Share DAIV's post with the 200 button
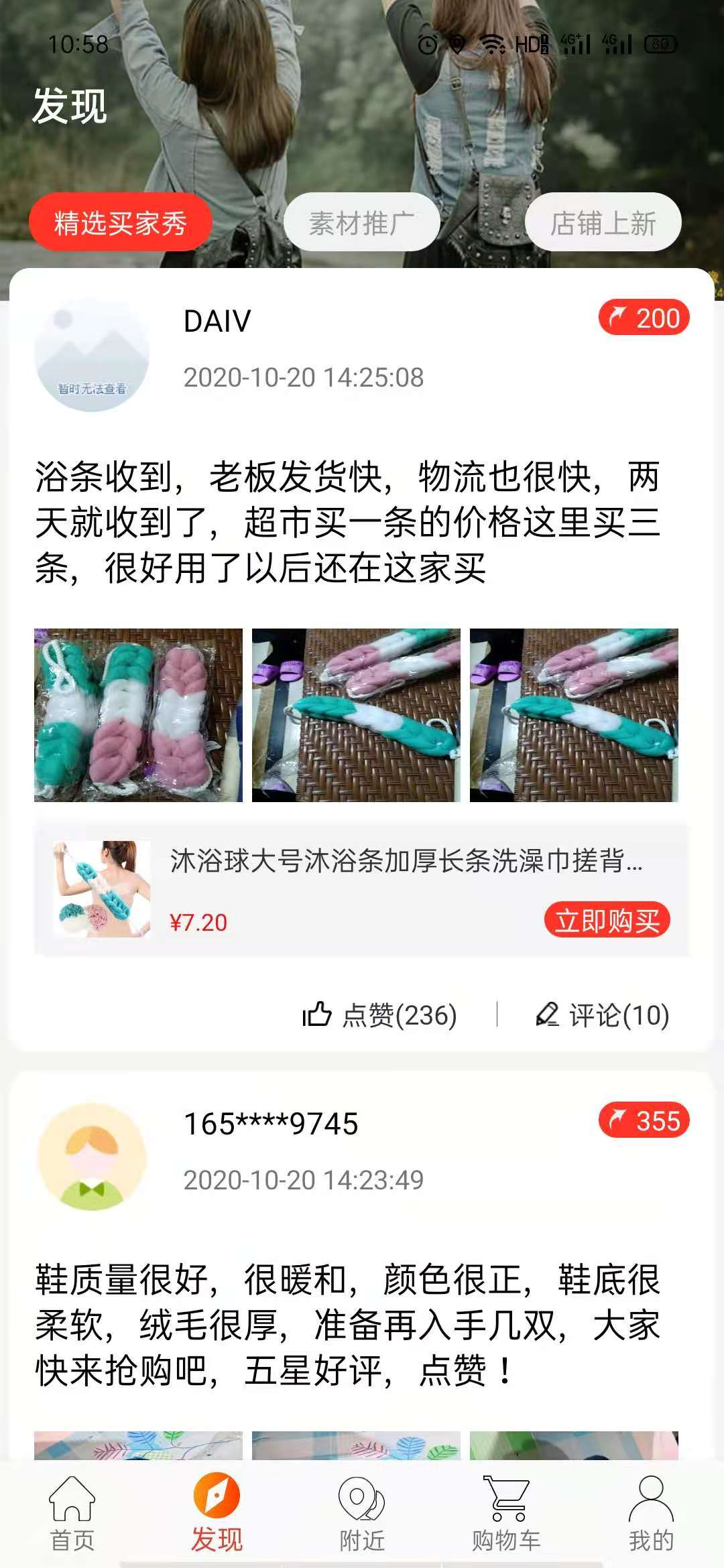724x1568 pixels. click(644, 318)
